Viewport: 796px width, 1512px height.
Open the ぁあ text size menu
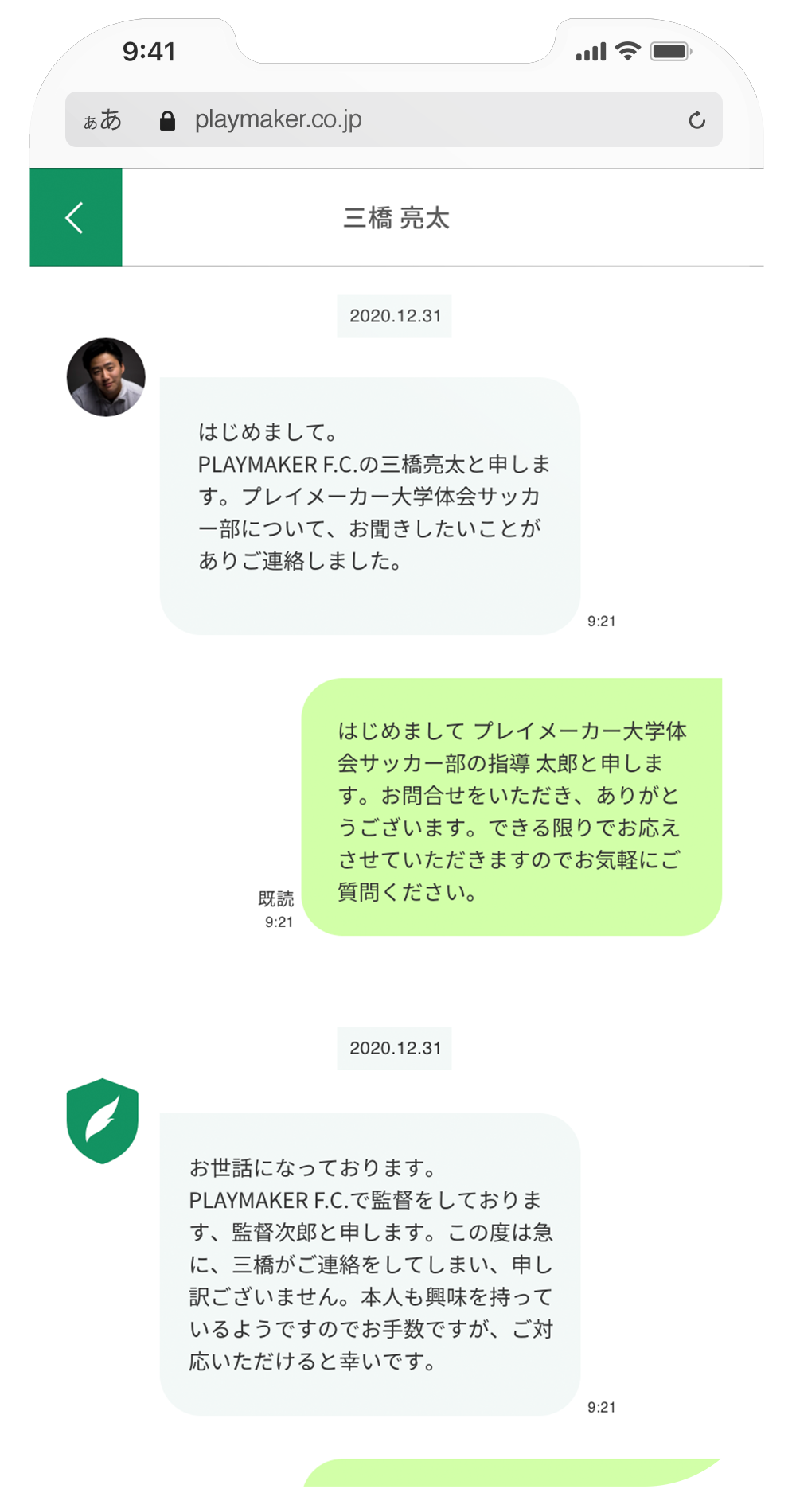coord(103,120)
